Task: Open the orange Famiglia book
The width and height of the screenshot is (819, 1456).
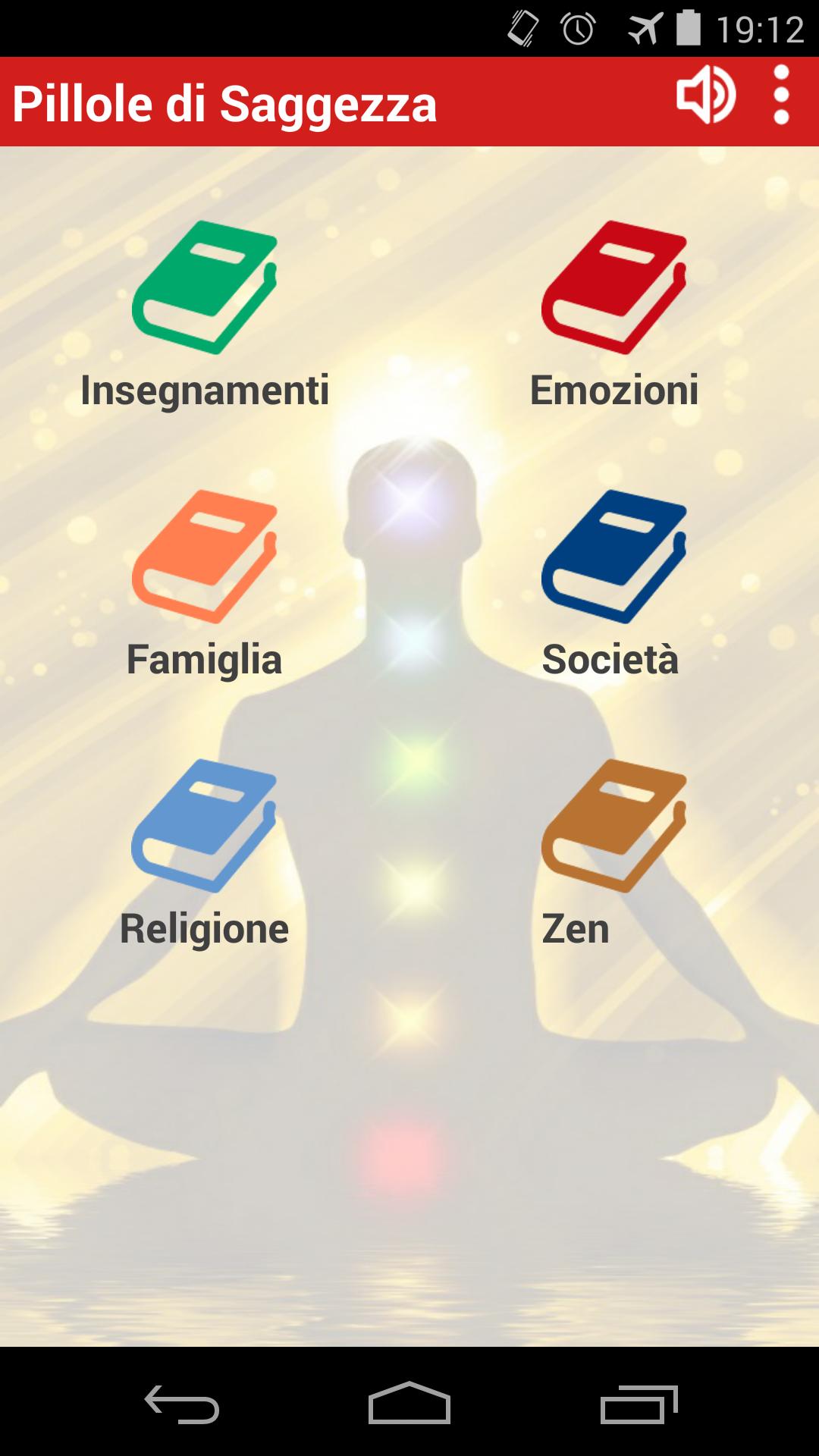Action: pyautogui.click(x=205, y=557)
